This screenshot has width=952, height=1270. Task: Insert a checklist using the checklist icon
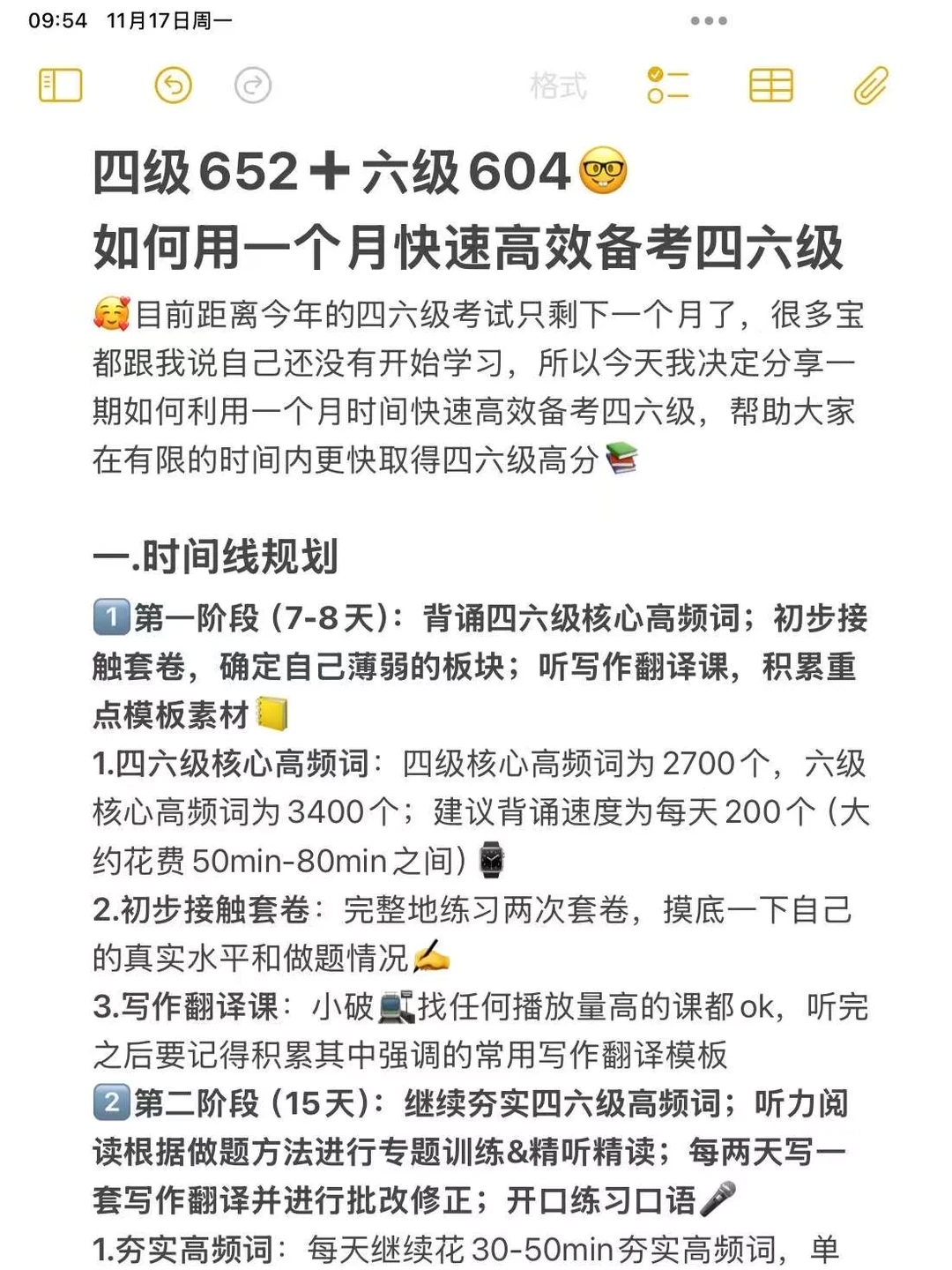[670, 86]
